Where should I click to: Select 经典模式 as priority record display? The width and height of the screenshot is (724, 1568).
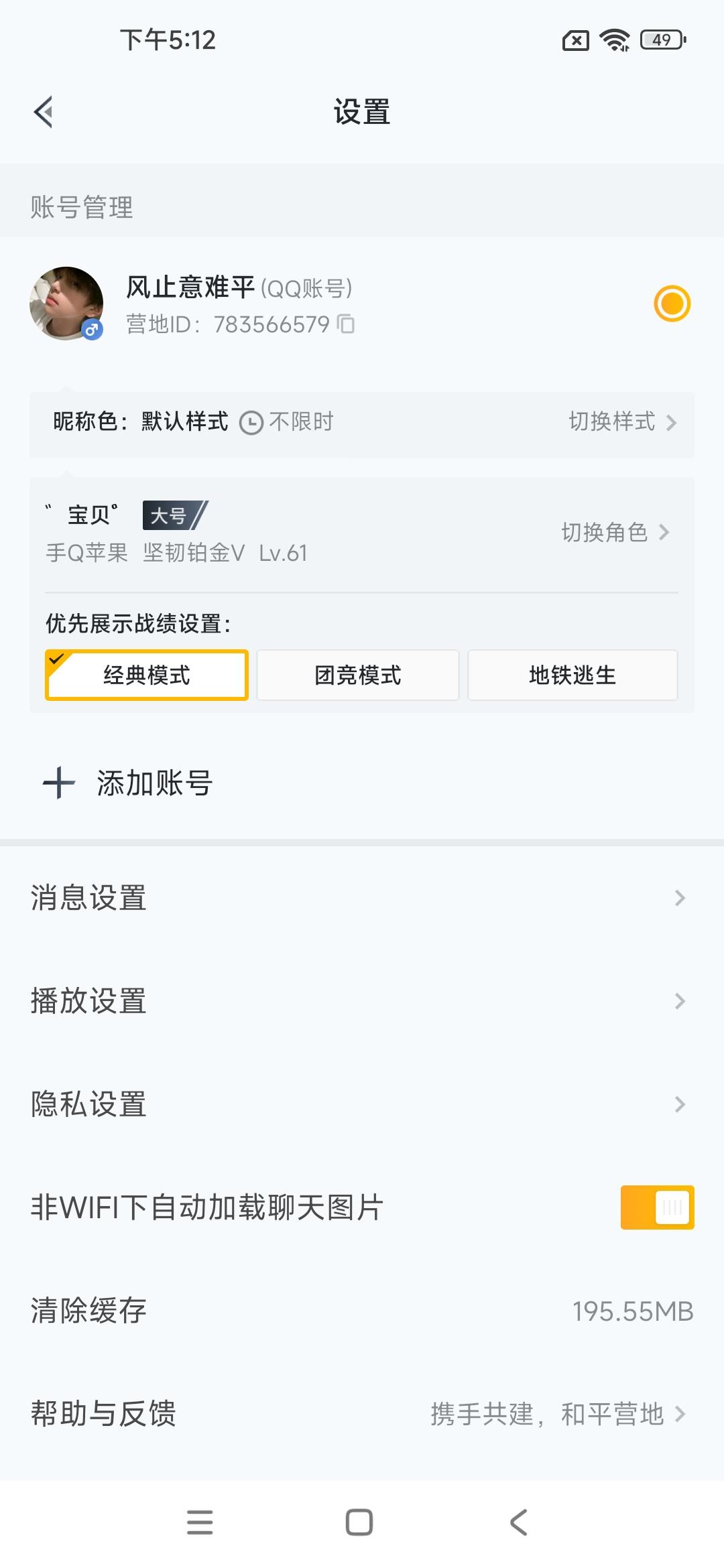pyautogui.click(x=147, y=675)
